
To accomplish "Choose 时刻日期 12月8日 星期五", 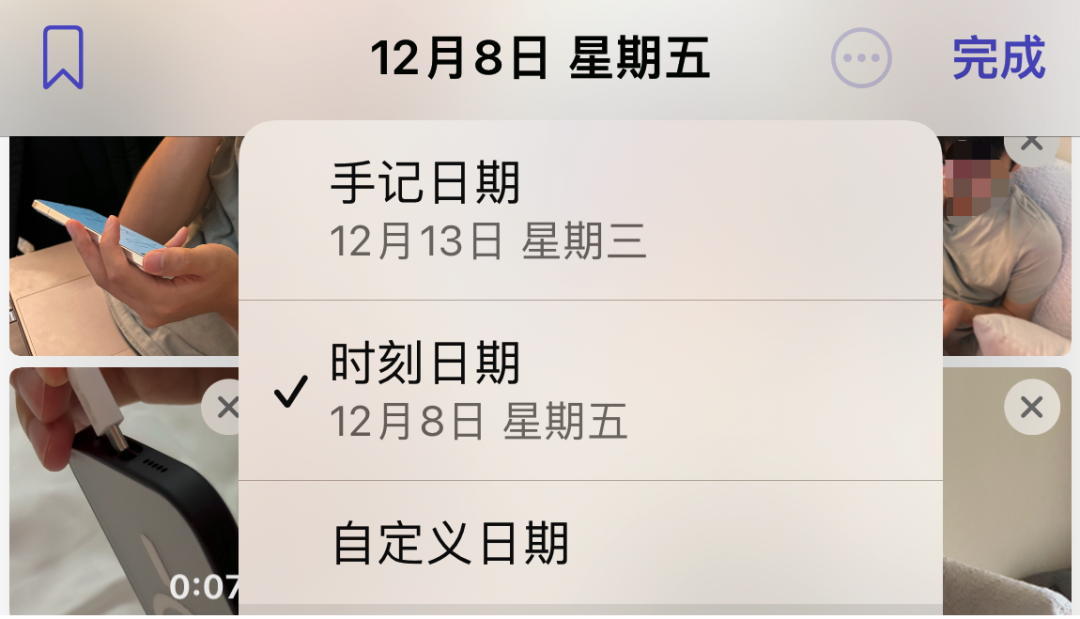I will (590, 391).
